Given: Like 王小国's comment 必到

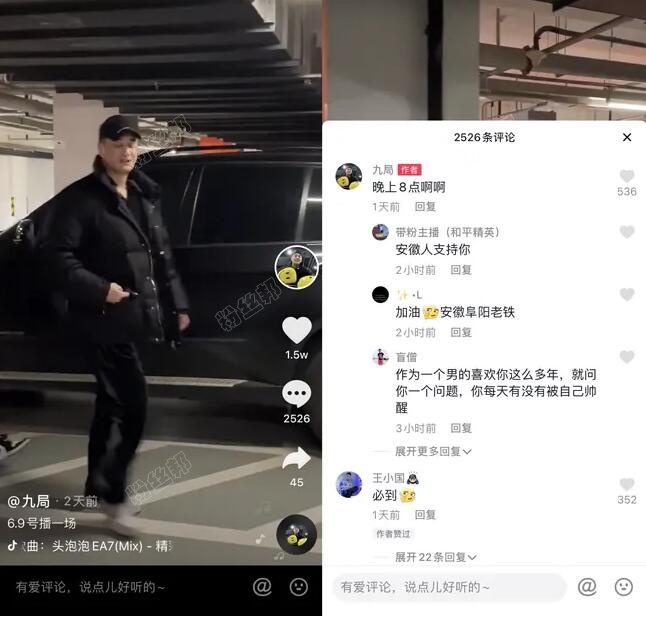Looking at the screenshot, I should coord(627,484).
